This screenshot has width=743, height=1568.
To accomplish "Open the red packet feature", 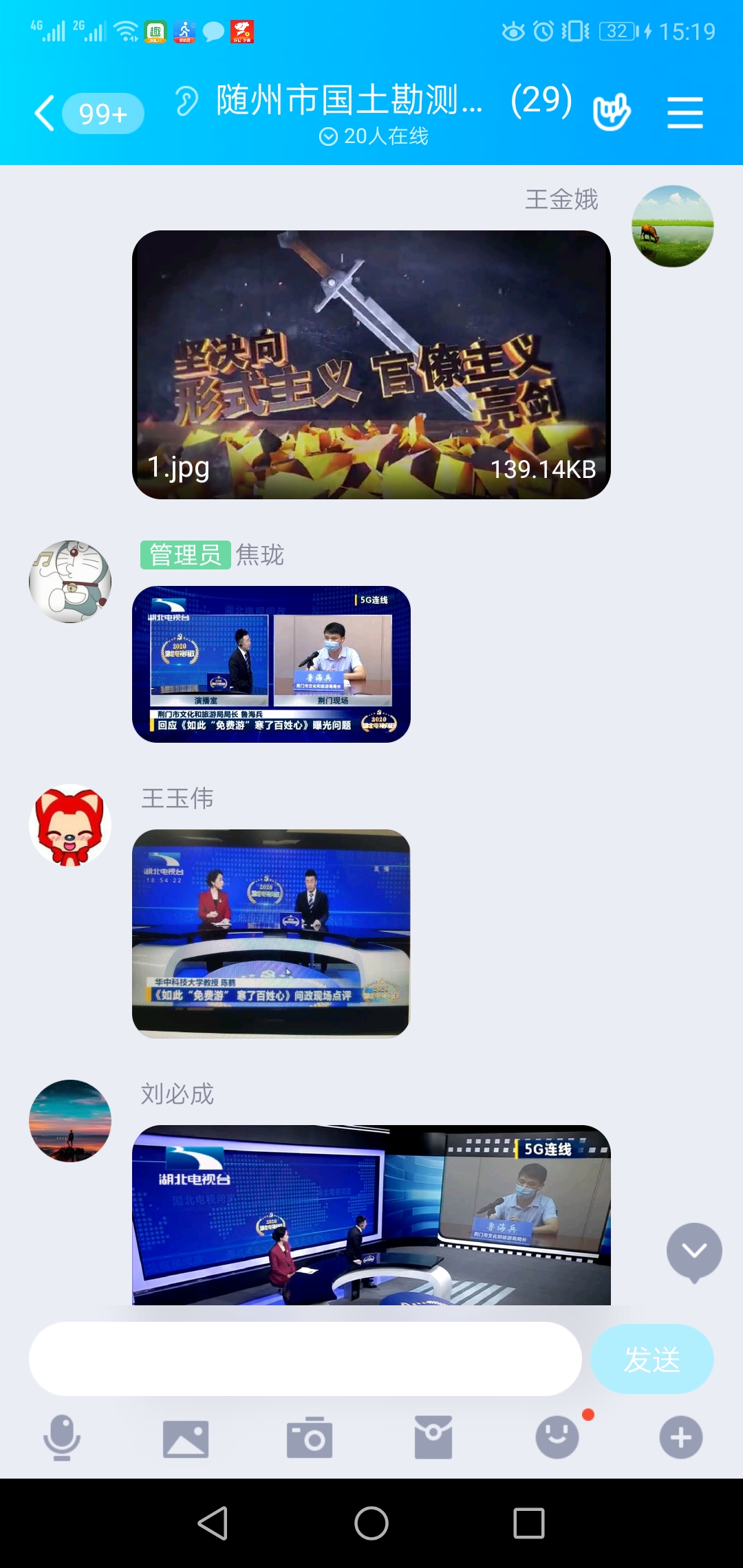I will tap(433, 1437).
